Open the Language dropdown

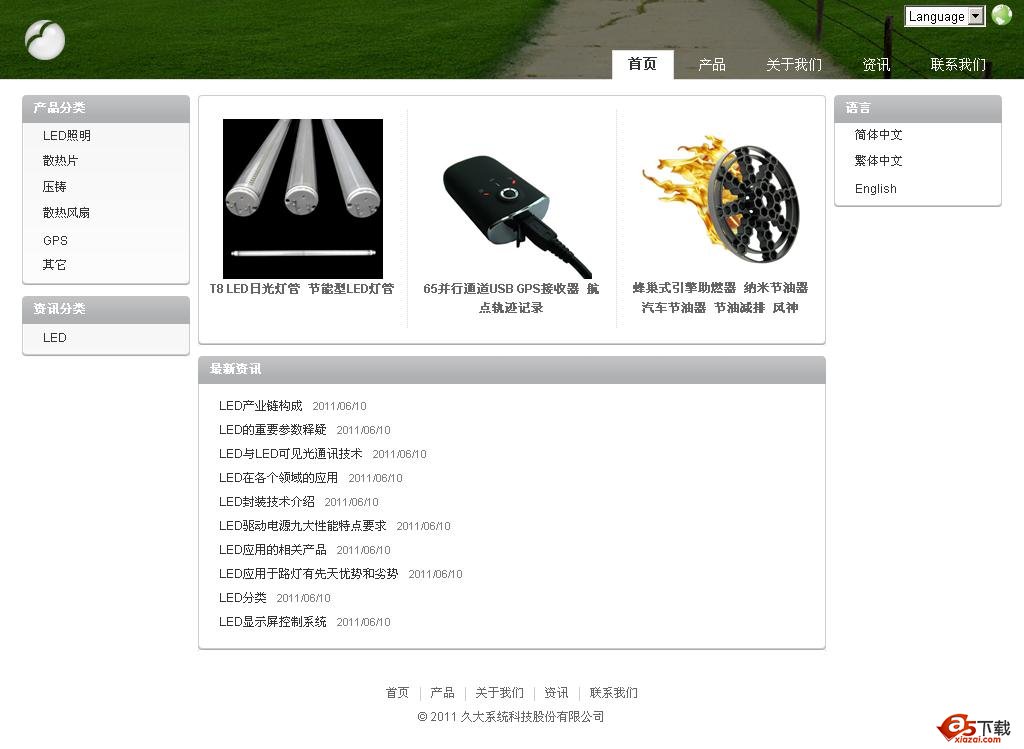coord(944,16)
